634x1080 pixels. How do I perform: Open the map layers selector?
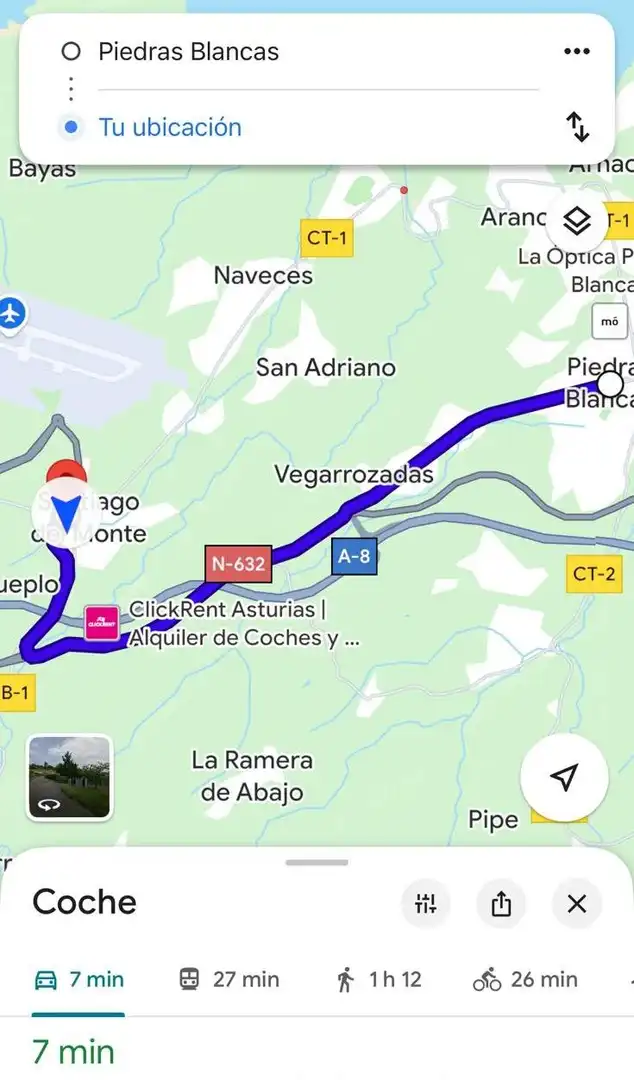(577, 221)
